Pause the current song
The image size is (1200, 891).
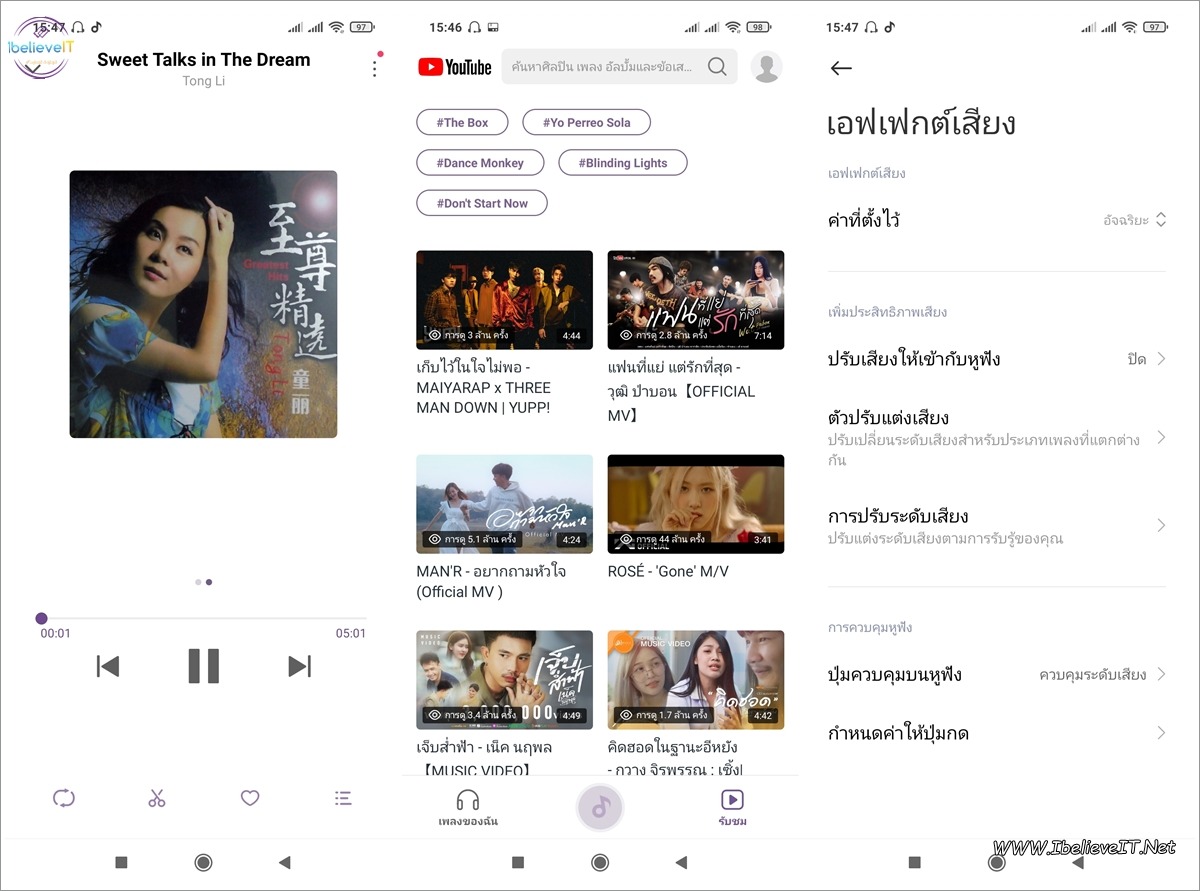pyautogui.click(x=204, y=666)
